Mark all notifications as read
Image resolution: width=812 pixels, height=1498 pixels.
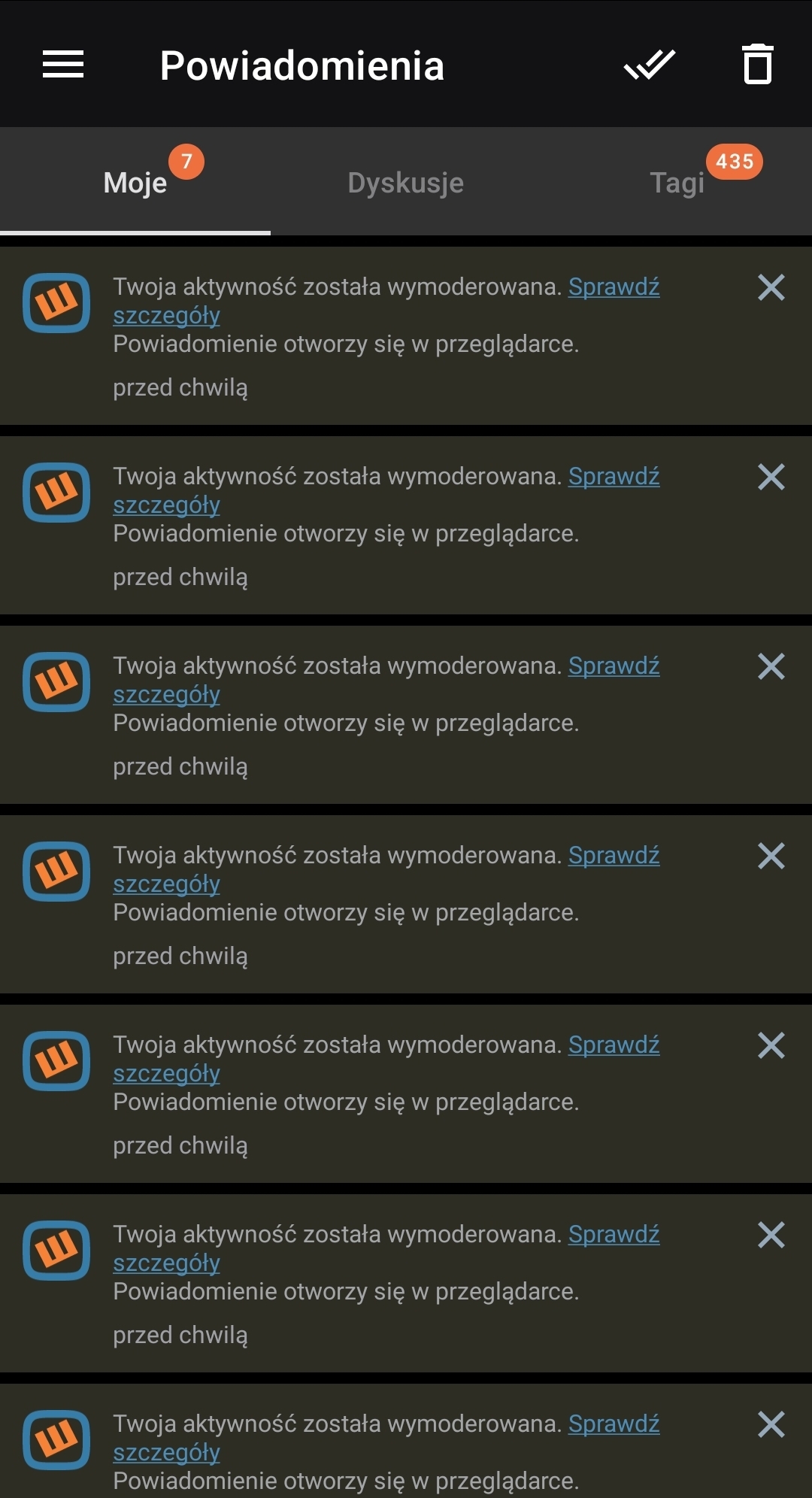click(650, 65)
